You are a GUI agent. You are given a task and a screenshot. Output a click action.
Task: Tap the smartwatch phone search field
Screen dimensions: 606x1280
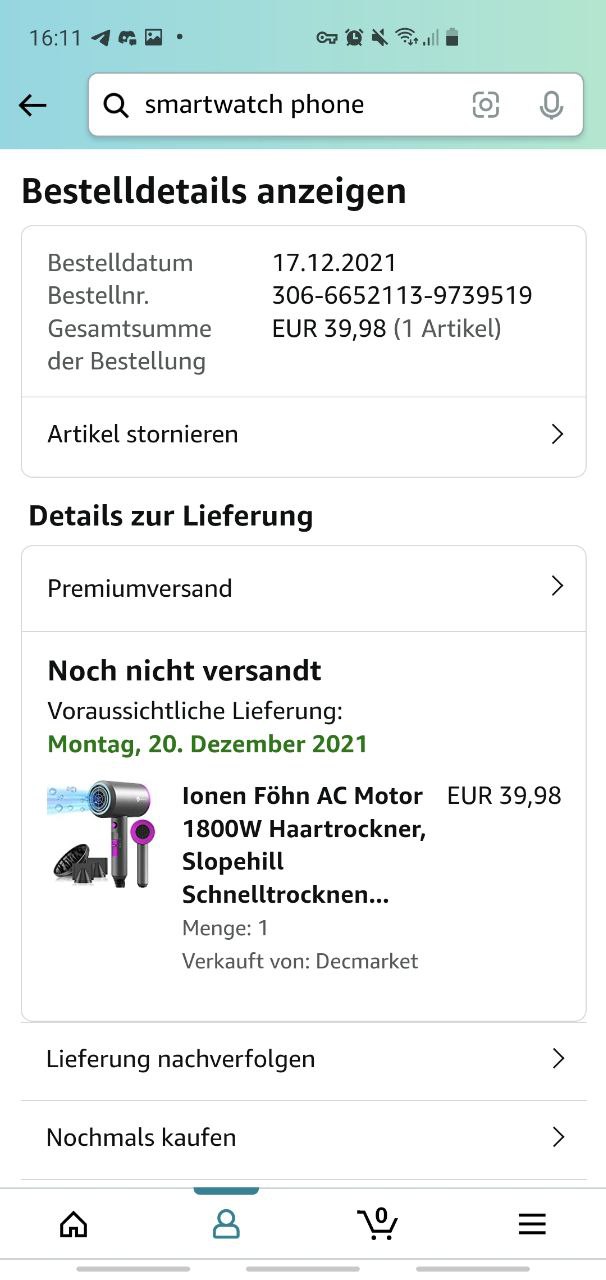point(290,105)
